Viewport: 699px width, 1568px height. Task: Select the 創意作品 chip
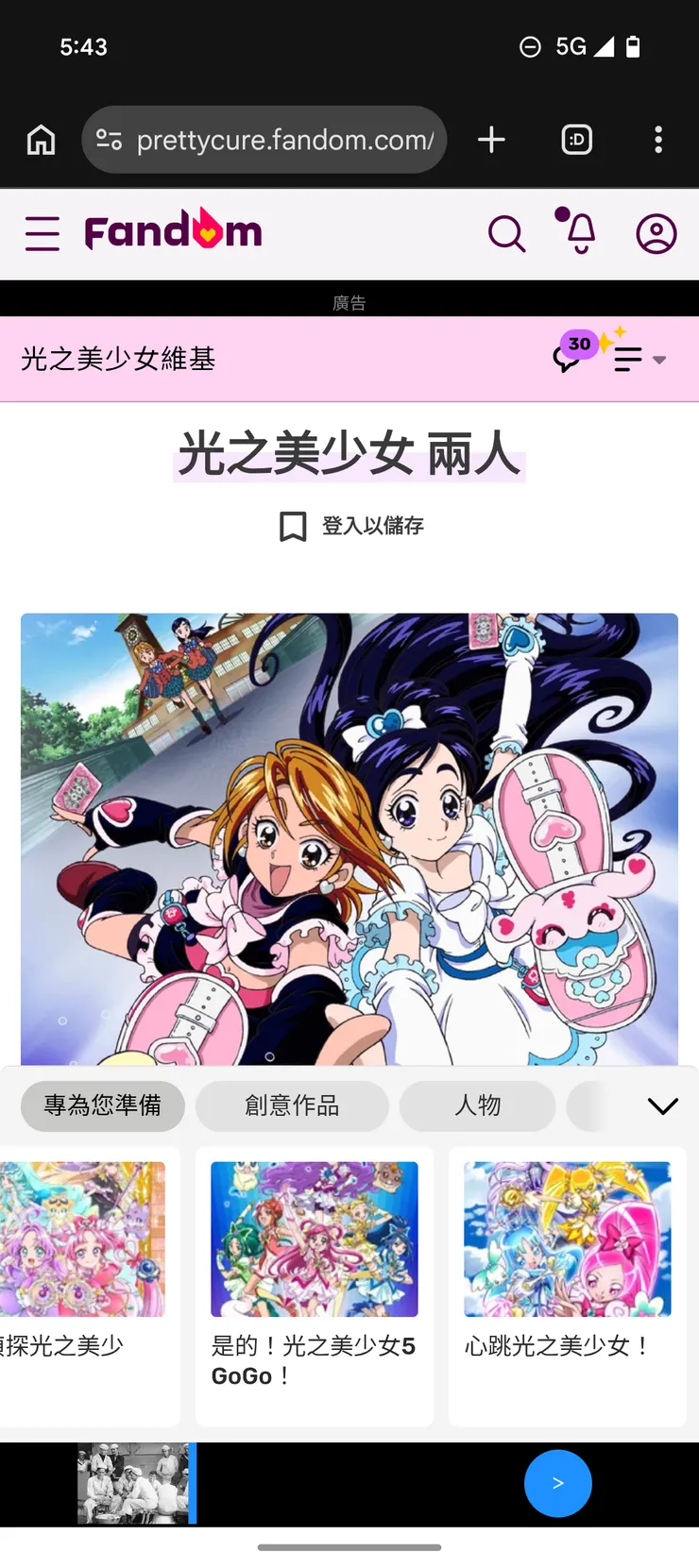coord(292,1105)
